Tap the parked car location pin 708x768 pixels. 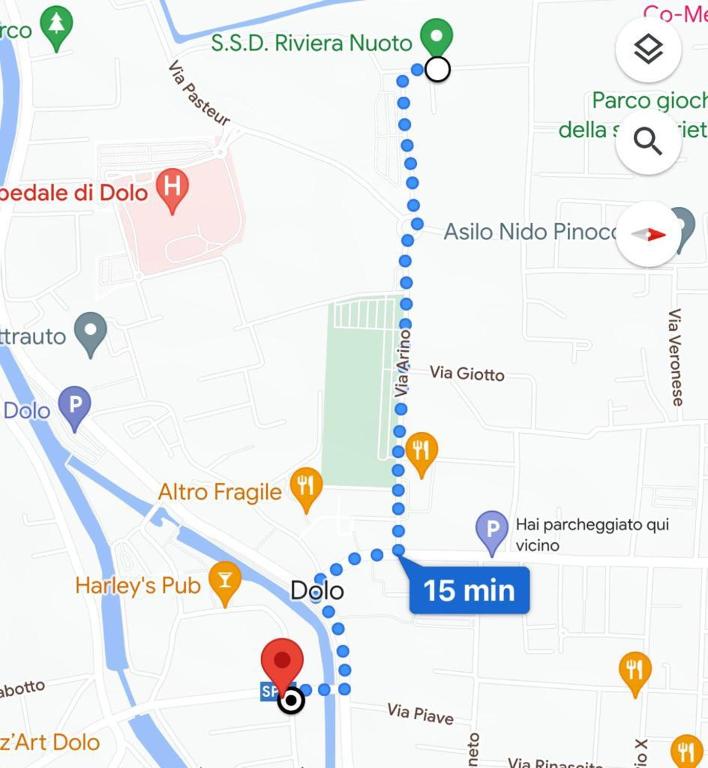(x=492, y=531)
